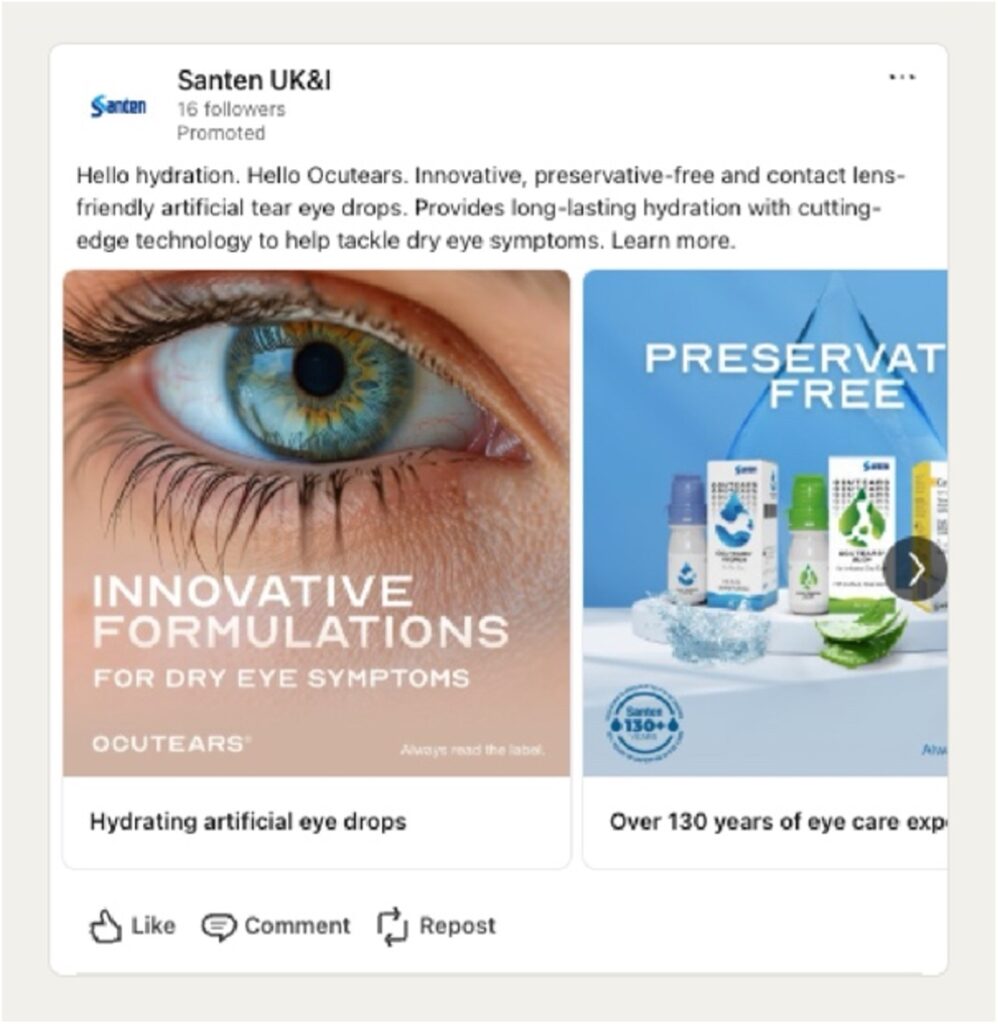Image resolution: width=998 pixels, height=1024 pixels.
Task: Open the post's three-dot overflow menu
Action: [902, 78]
